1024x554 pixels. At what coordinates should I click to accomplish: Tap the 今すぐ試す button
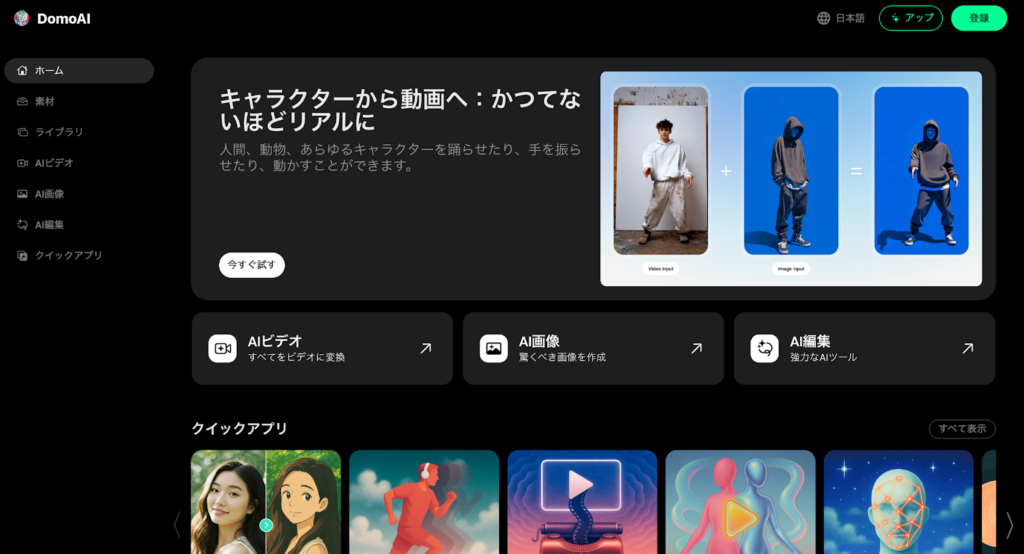coord(252,265)
